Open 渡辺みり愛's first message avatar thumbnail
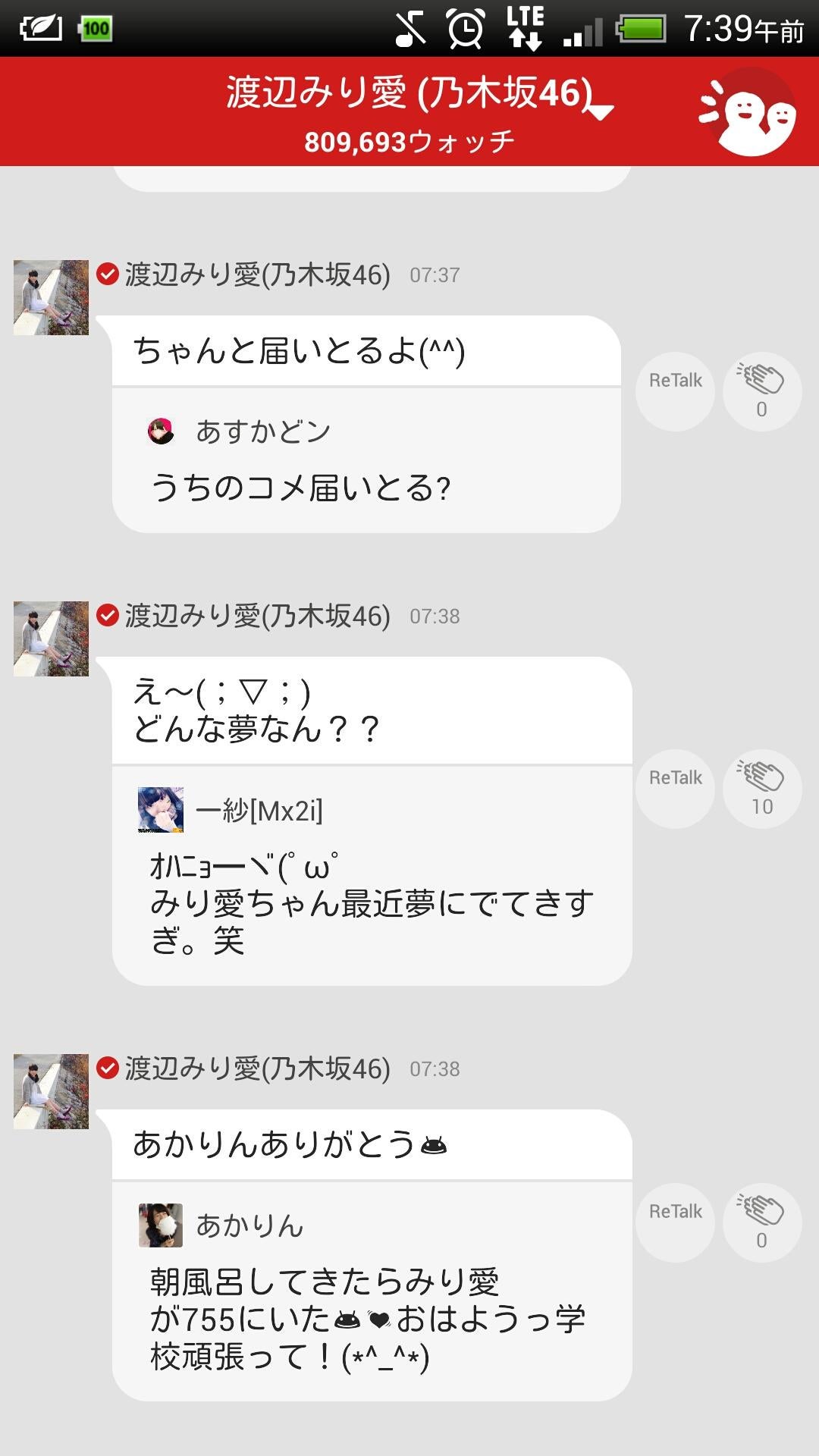This screenshot has width=819, height=1456. (50, 296)
